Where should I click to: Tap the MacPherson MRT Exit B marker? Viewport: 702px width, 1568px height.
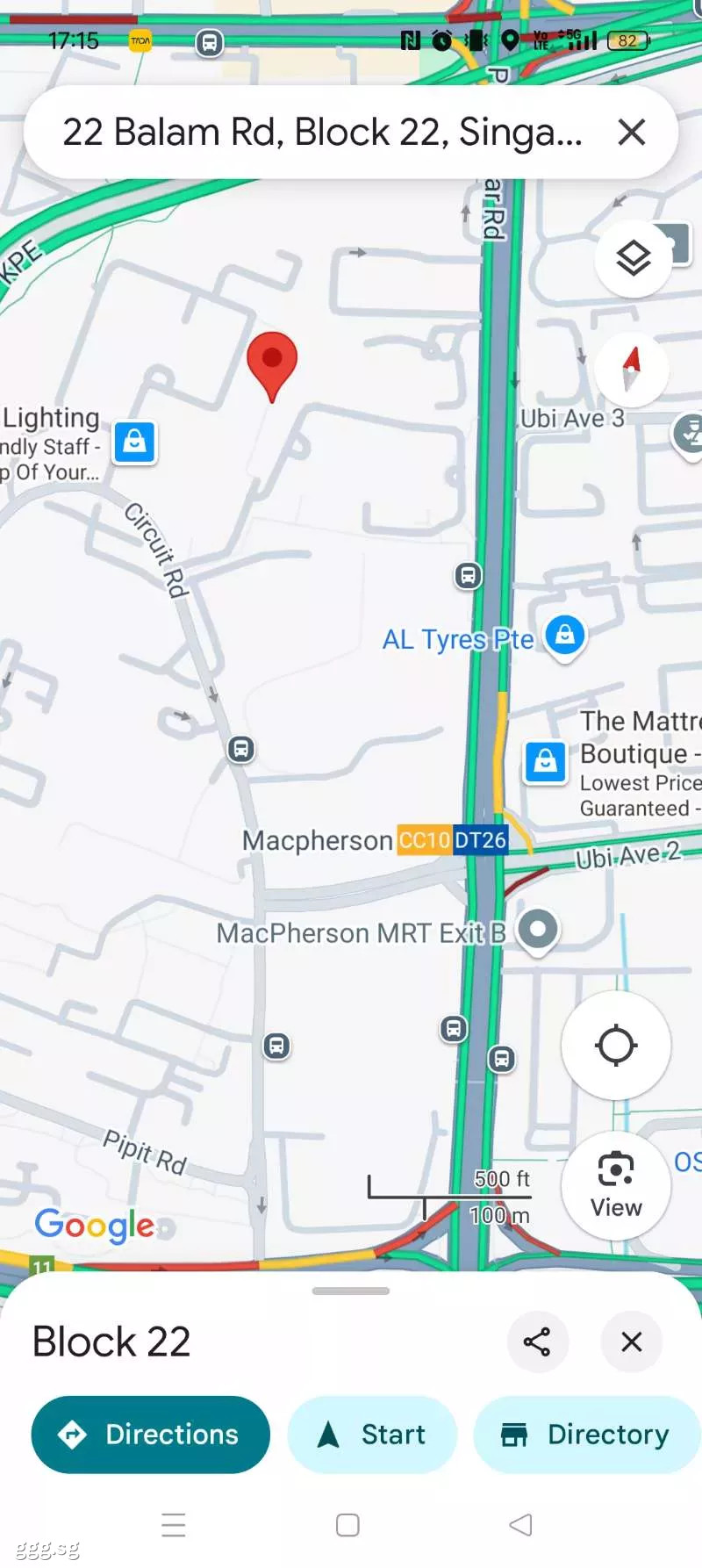coord(538,931)
